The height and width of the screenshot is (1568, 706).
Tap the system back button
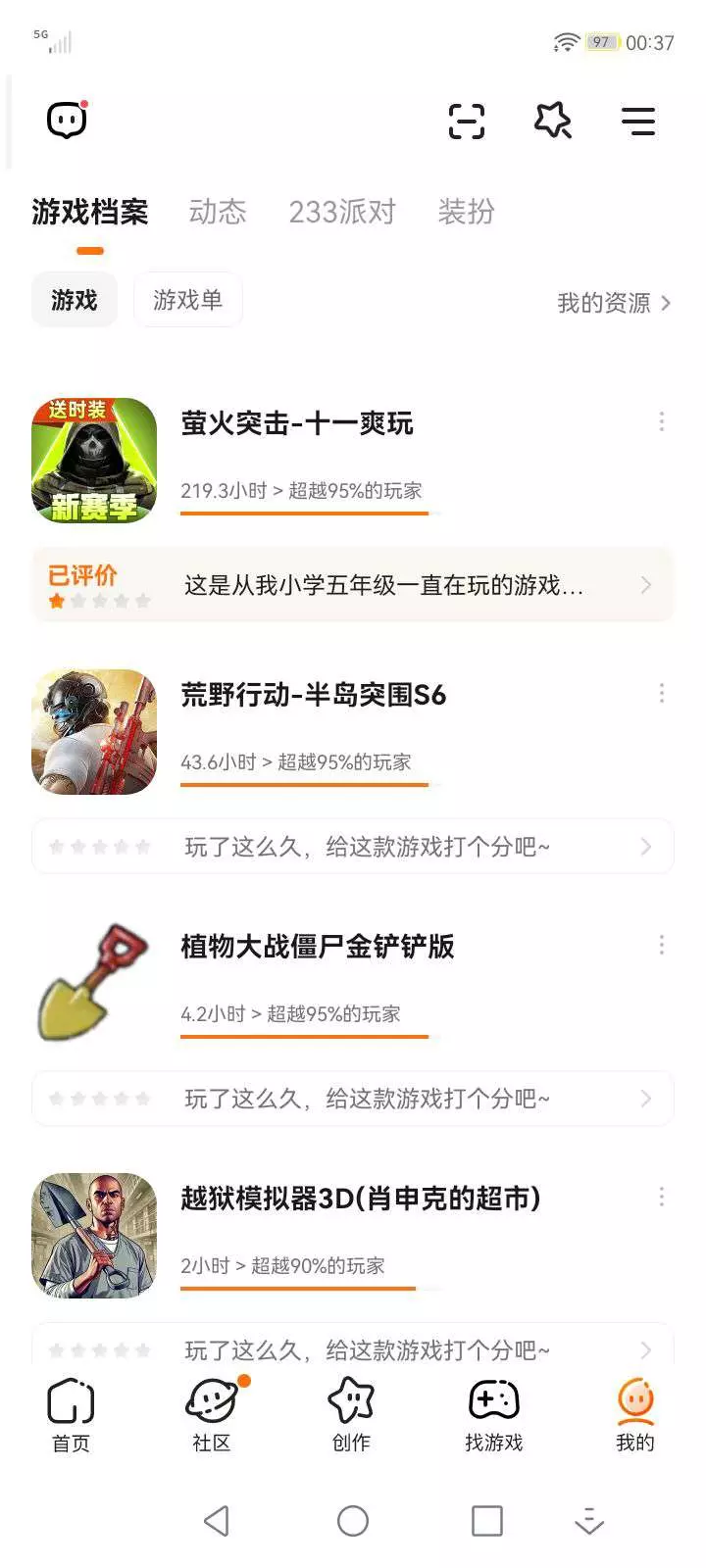(x=217, y=1521)
